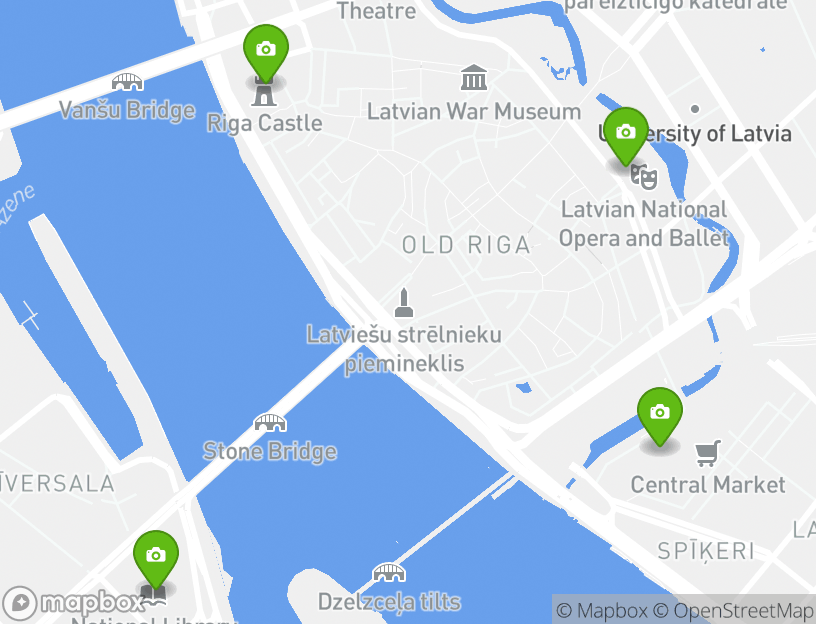
Task: Tap the camera pin at the National Library
Action: (156, 556)
